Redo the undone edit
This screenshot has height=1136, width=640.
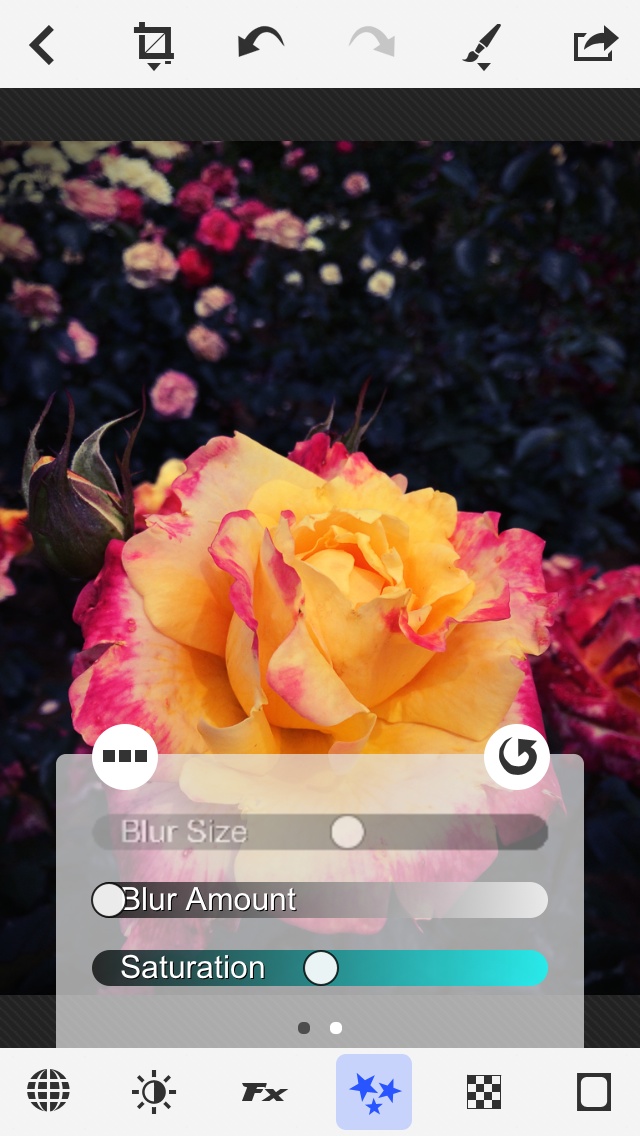[x=372, y=44]
